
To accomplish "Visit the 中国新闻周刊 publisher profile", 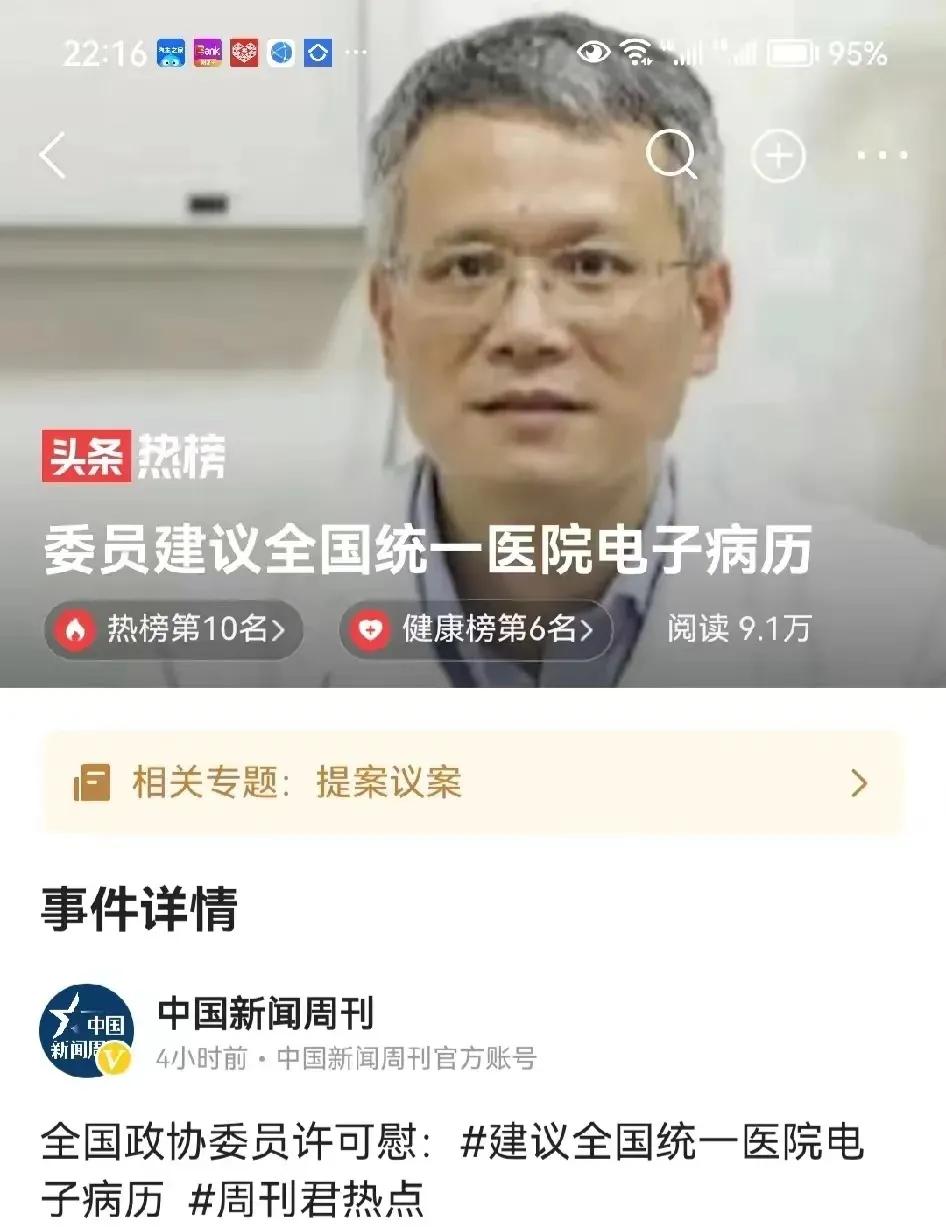I will tap(264, 1015).
